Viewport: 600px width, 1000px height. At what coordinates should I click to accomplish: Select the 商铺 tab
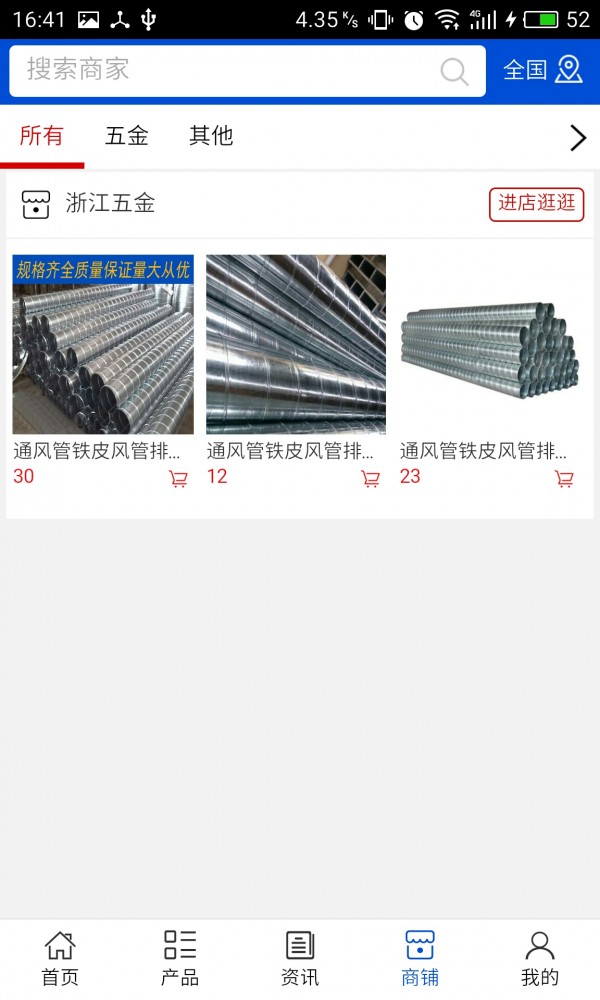click(420, 958)
